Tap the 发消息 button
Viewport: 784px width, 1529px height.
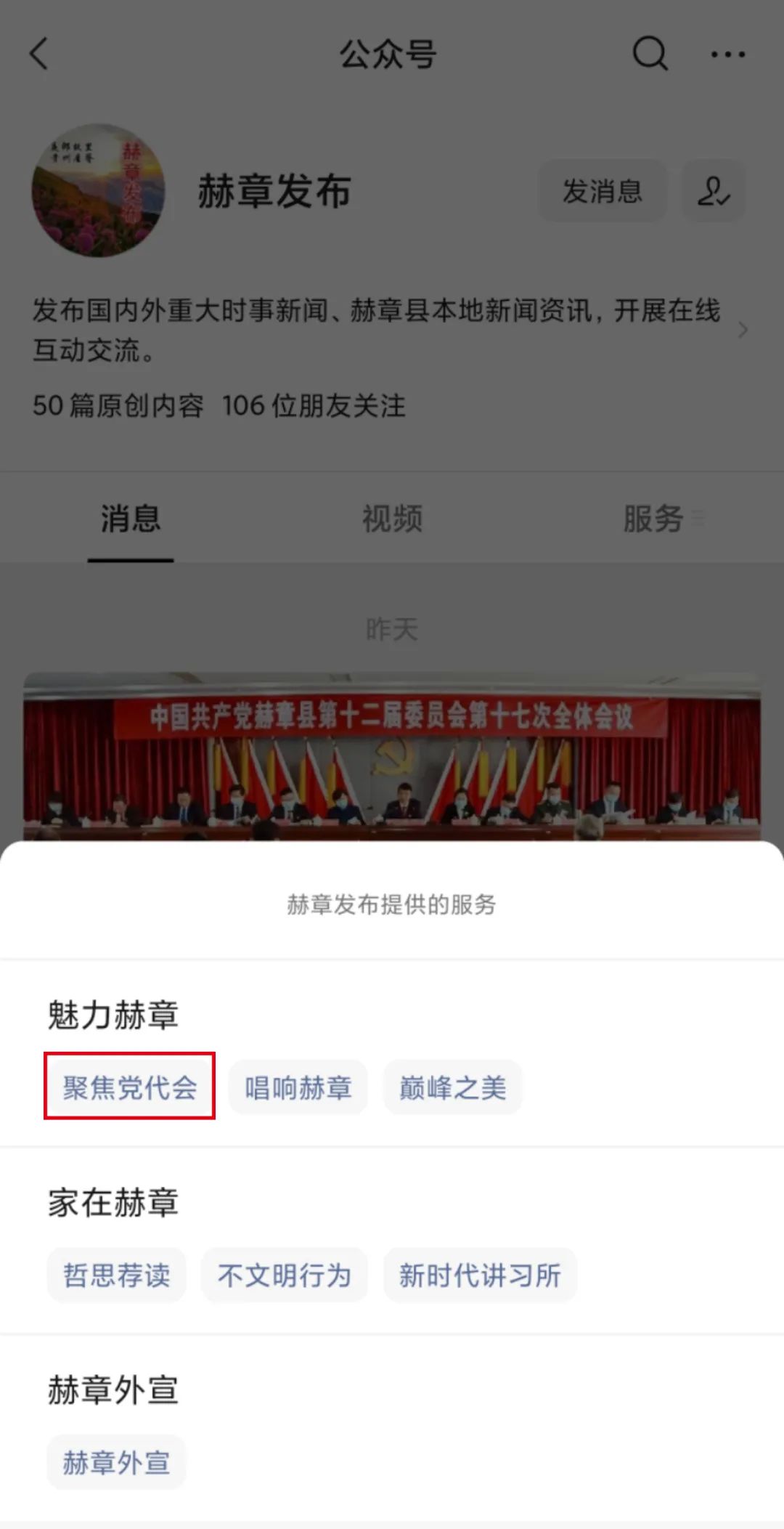[x=602, y=192]
